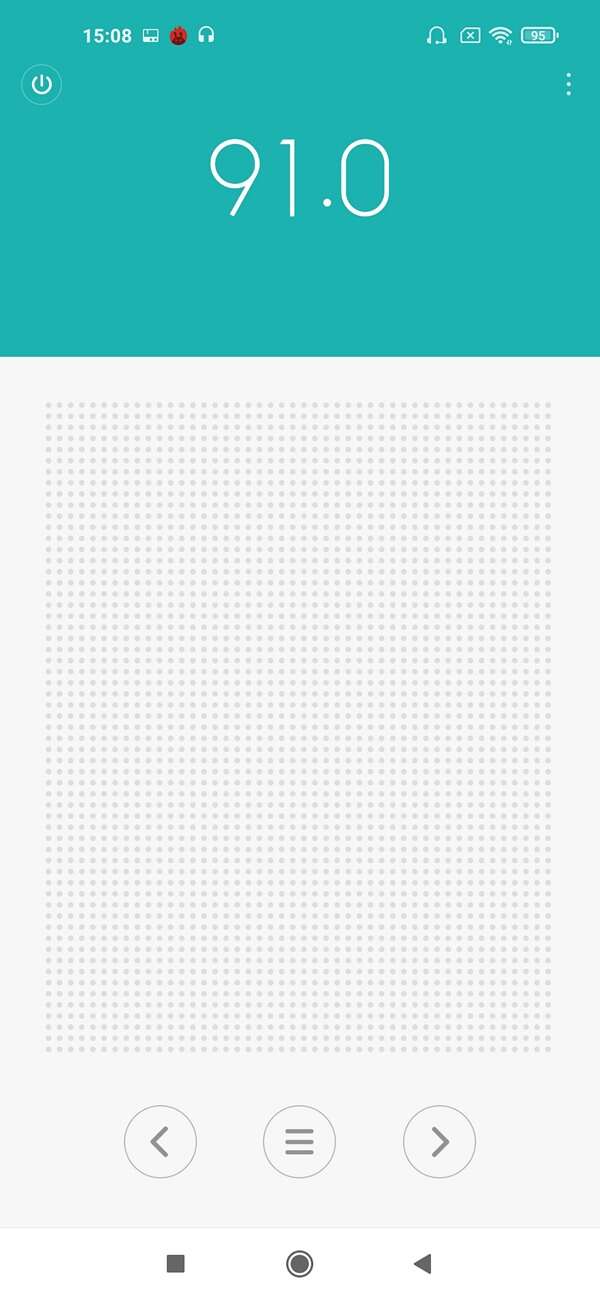Open the saved stations list

point(299,1141)
